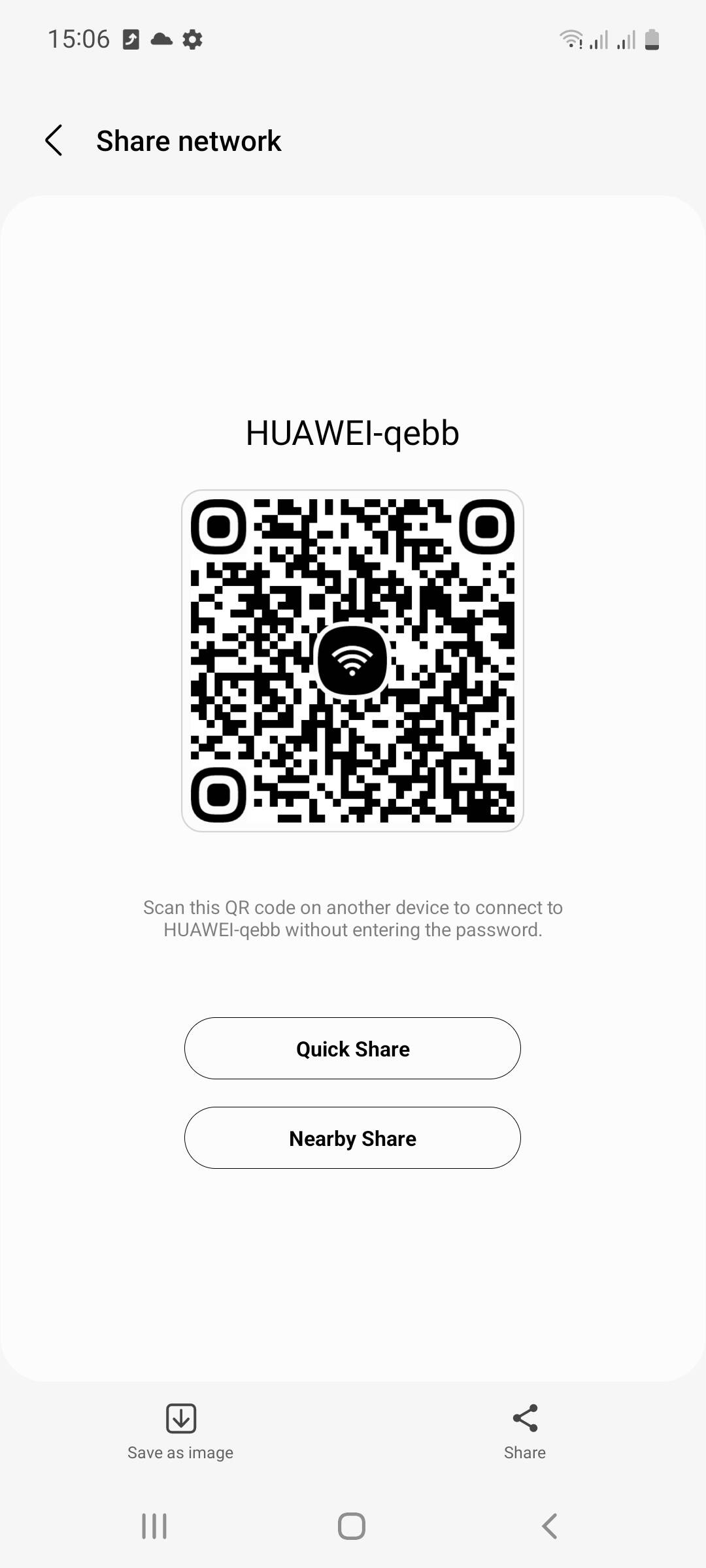The image size is (706, 1568).
Task: Tap the Quick Share button
Action: (x=352, y=1049)
